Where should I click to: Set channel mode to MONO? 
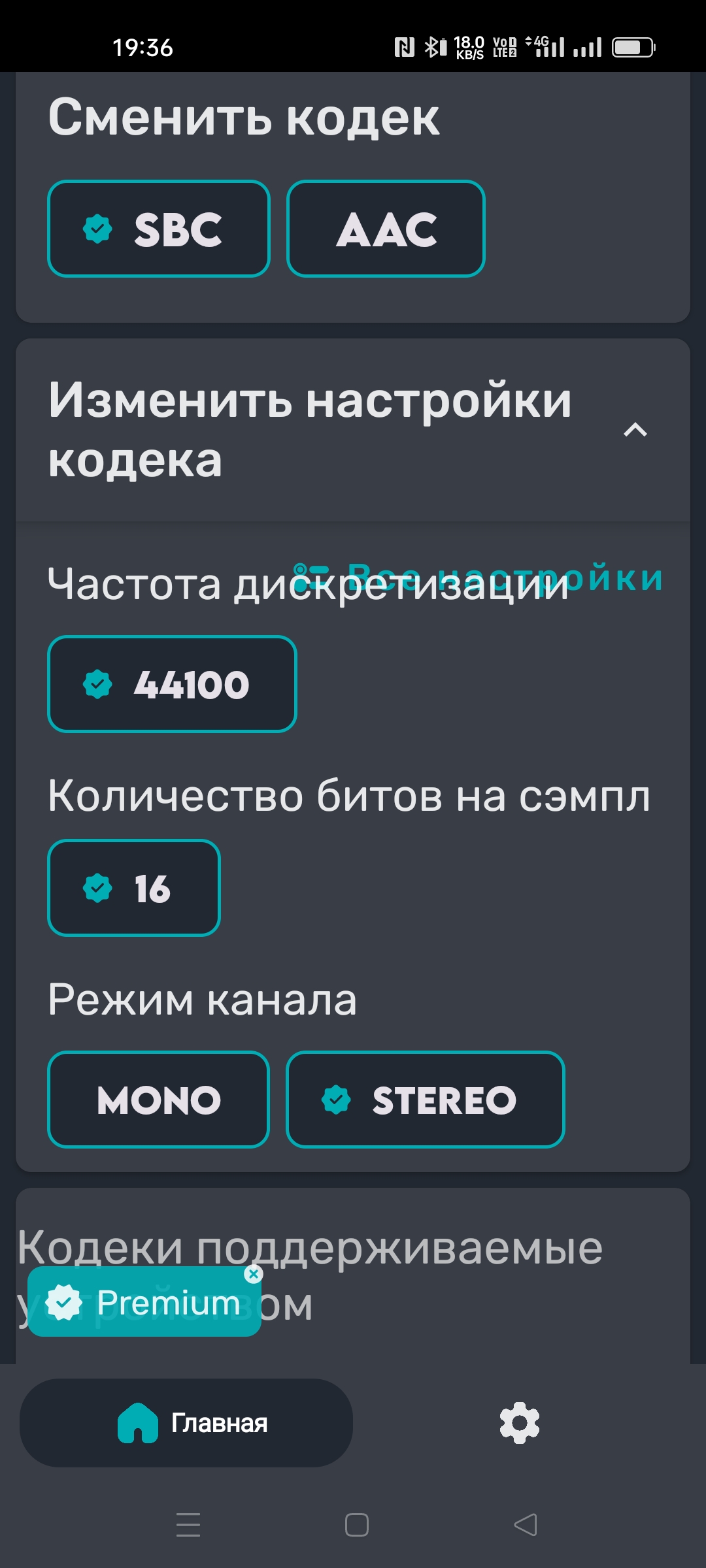(159, 1100)
